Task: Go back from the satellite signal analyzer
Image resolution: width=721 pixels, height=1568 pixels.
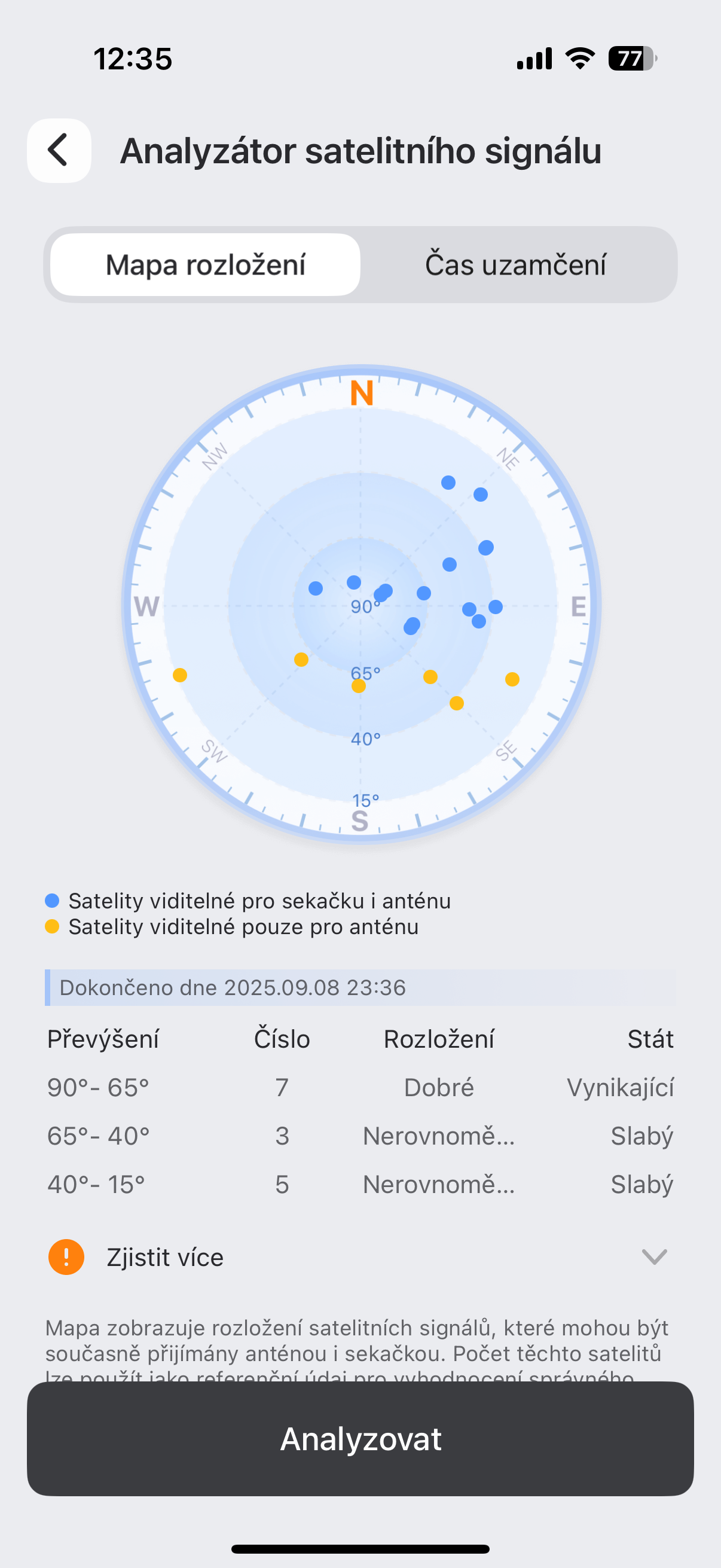Action: (x=59, y=150)
